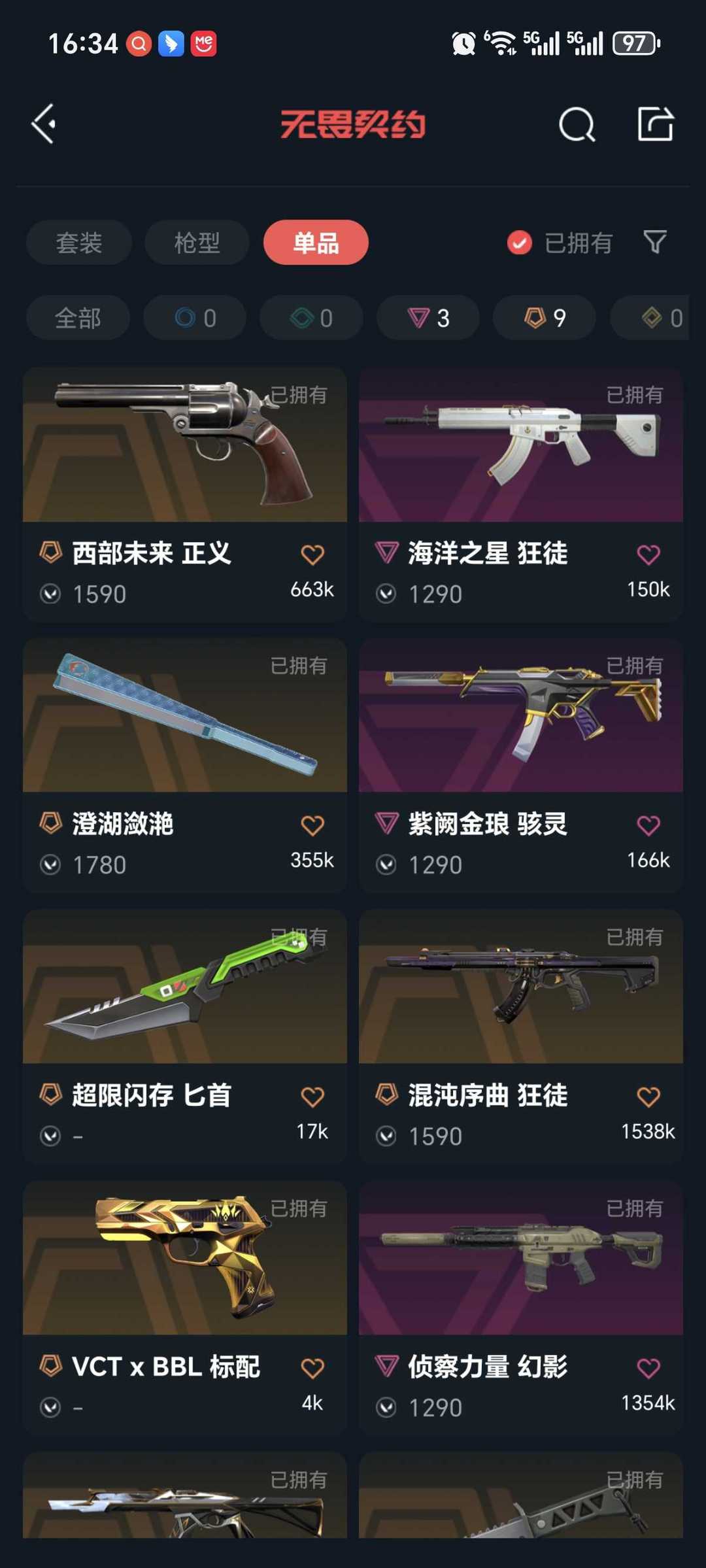The image size is (706, 1568).
Task: Switch to the 套装 tab
Action: (79, 243)
